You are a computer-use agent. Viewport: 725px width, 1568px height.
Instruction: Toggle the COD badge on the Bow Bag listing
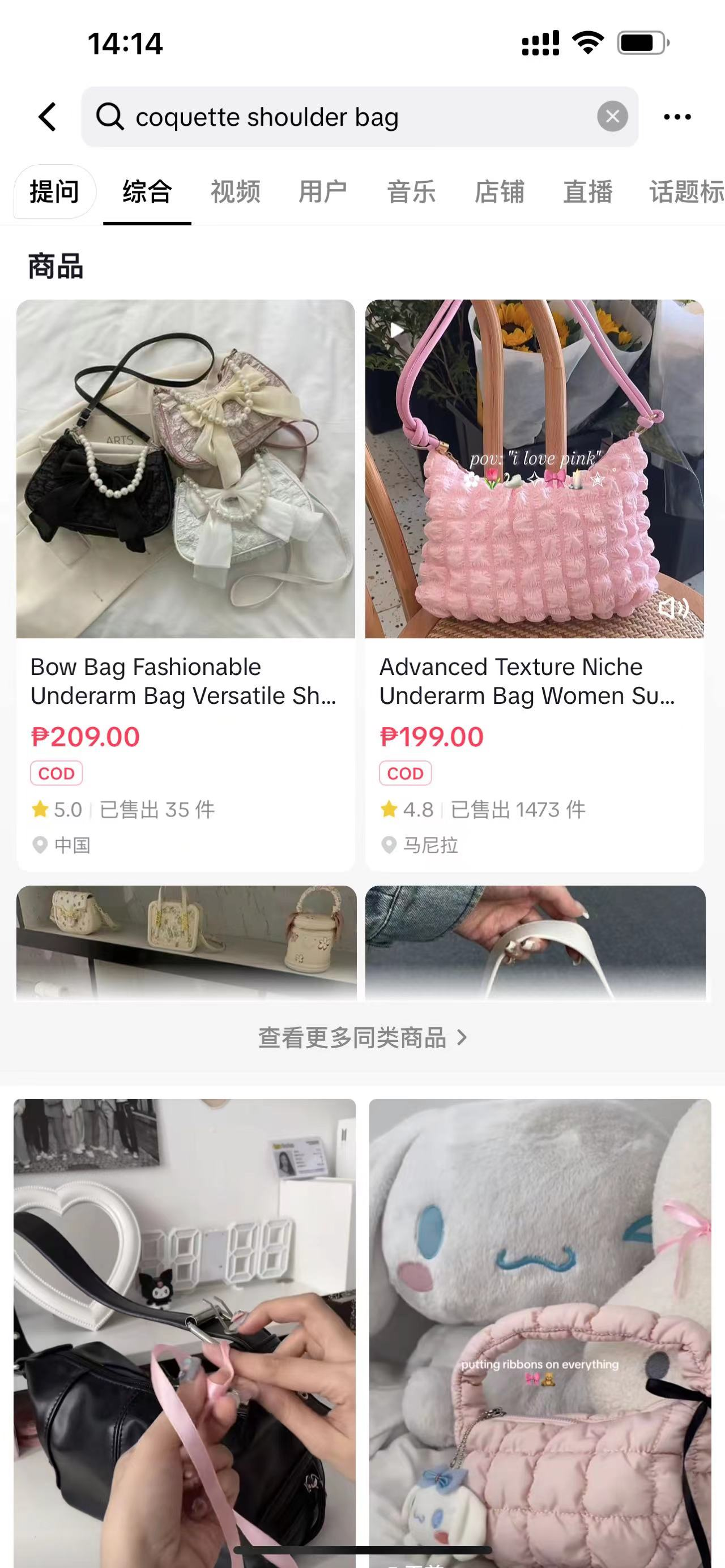56,773
